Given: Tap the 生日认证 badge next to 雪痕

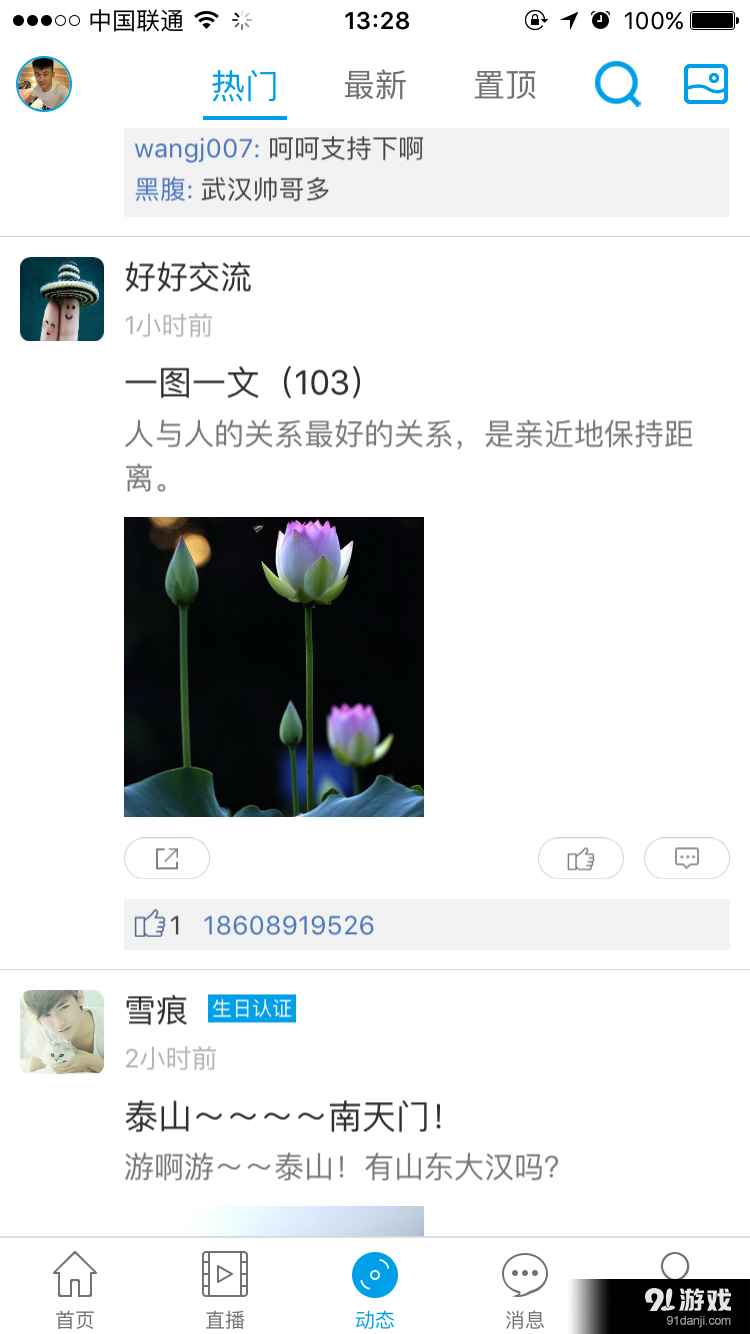Looking at the screenshot, I should pyautogui.click(x=251, y=1009).
